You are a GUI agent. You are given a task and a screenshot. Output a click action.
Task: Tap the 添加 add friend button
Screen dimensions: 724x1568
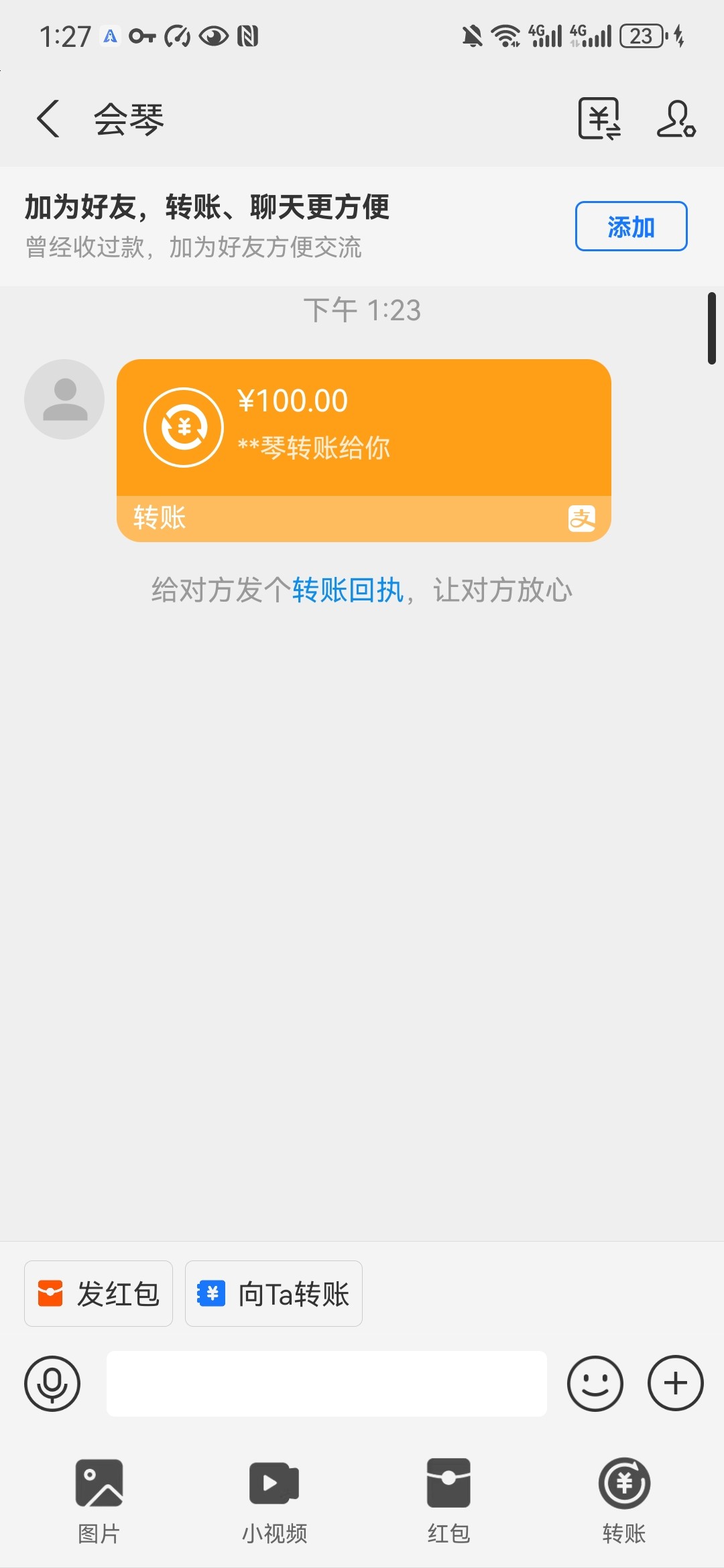(x=630, y=226)
